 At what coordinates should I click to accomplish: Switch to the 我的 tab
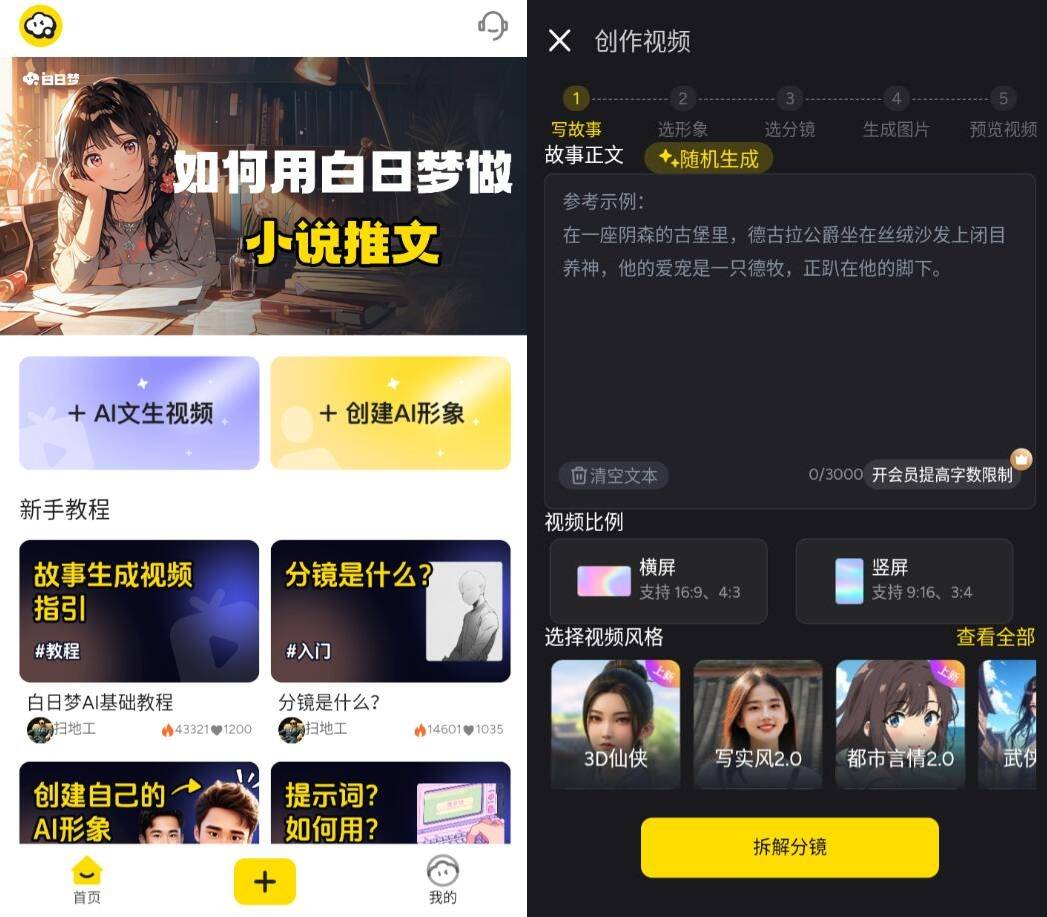tap(443, 880)
